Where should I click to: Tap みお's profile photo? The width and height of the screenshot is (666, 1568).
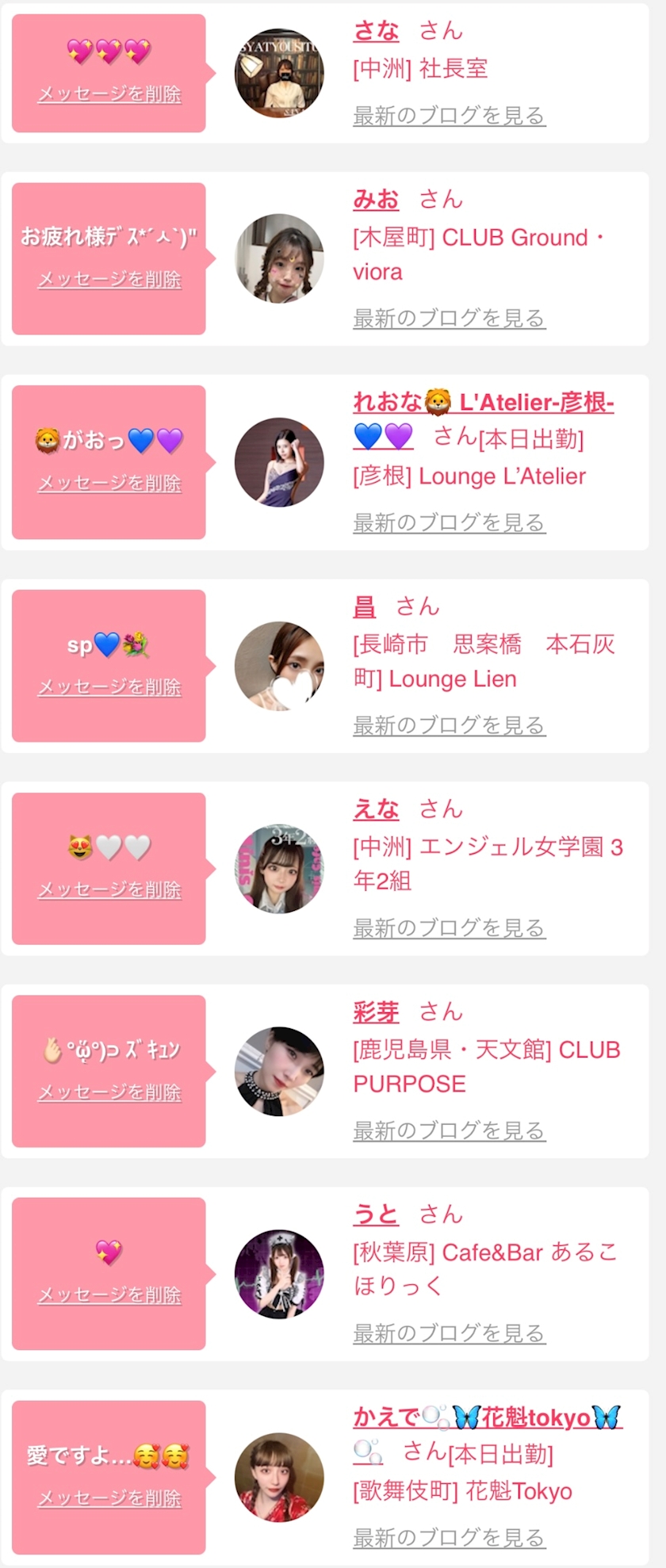(279, 258)
